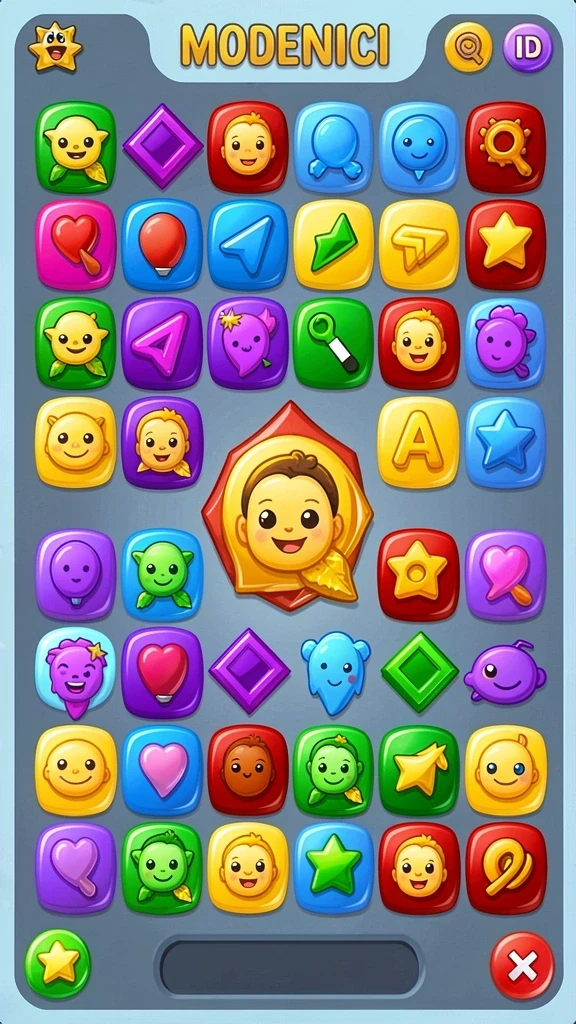
Task: Select the yellow letter A tile
Action: point(419,442)
